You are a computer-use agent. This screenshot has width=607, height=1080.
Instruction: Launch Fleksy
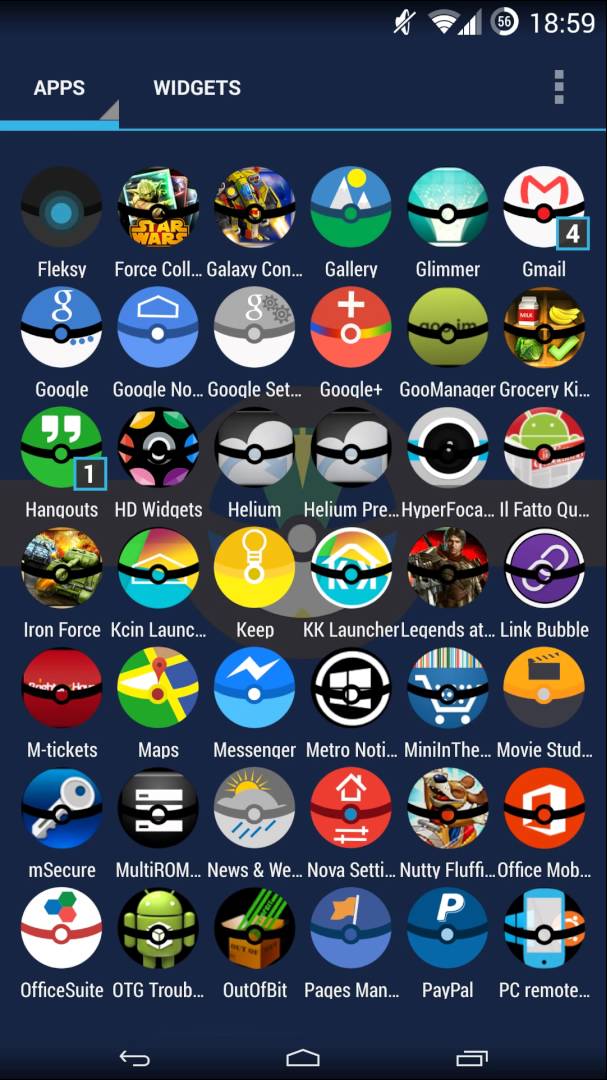(62, 208)
